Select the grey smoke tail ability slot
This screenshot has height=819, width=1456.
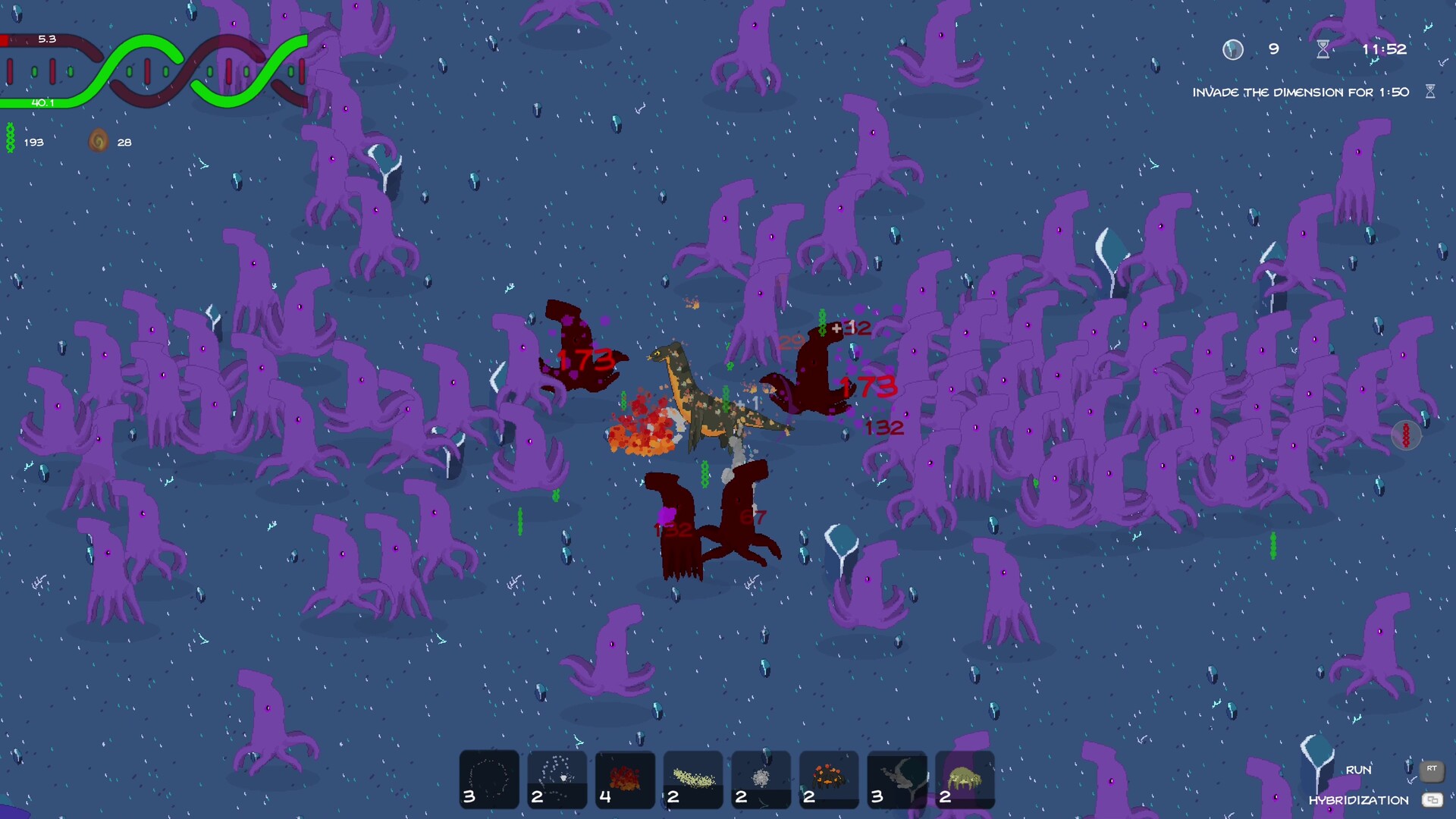coord(897,780)
